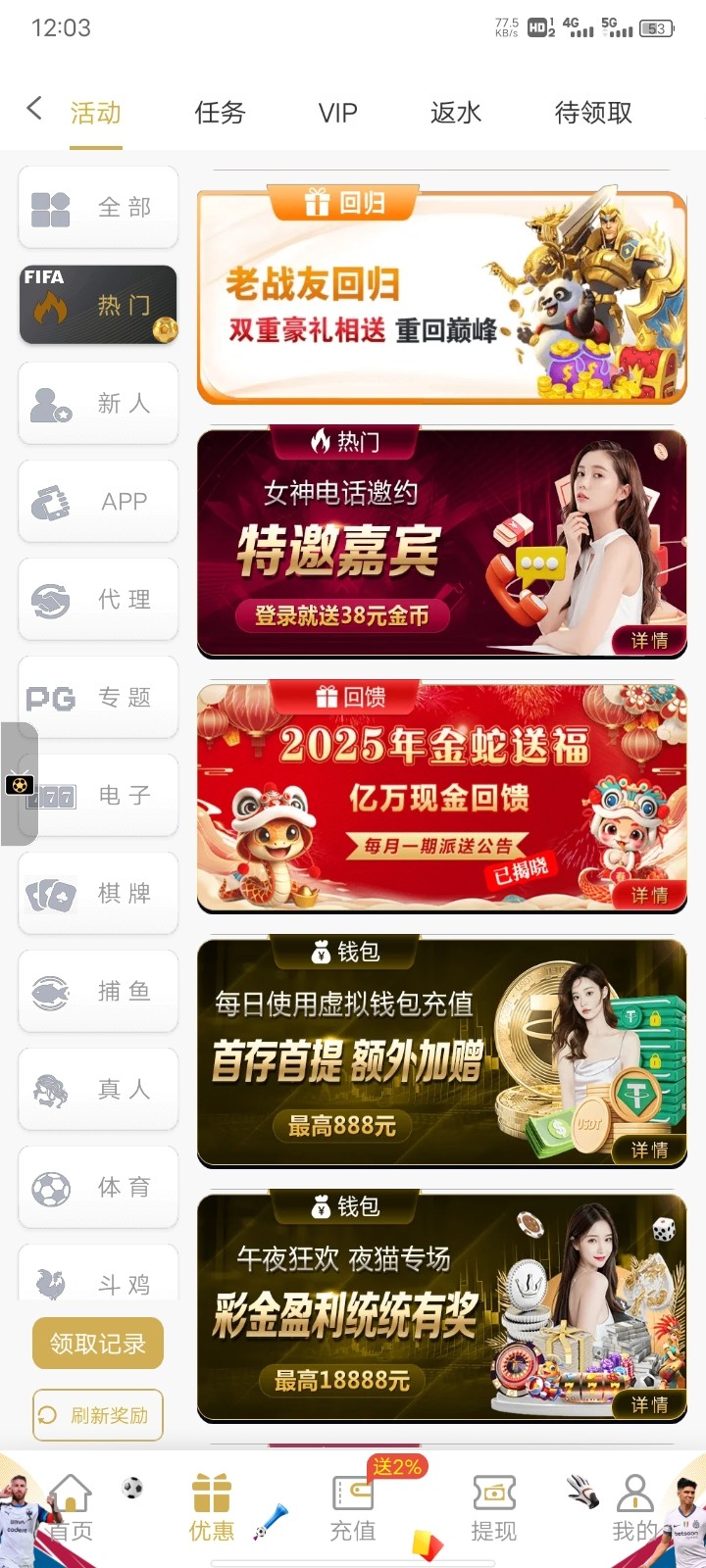Tap the 领取记录 button
This screenshot has width=706, height=1568.
(98, 1344)
